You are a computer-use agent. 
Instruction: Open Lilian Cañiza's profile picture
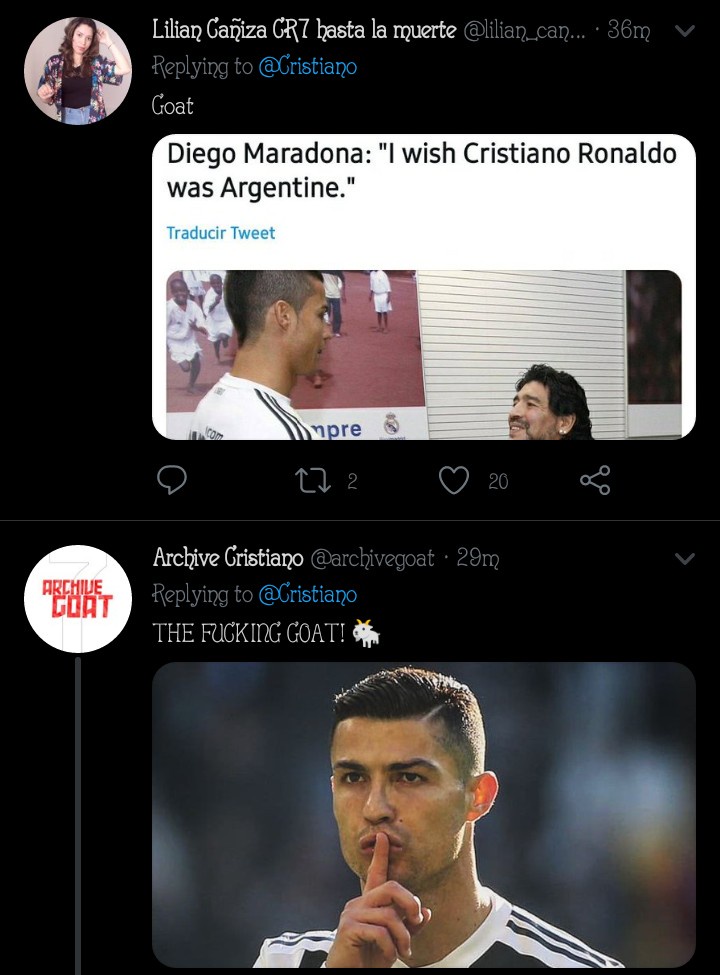click(x=78, y=71)
